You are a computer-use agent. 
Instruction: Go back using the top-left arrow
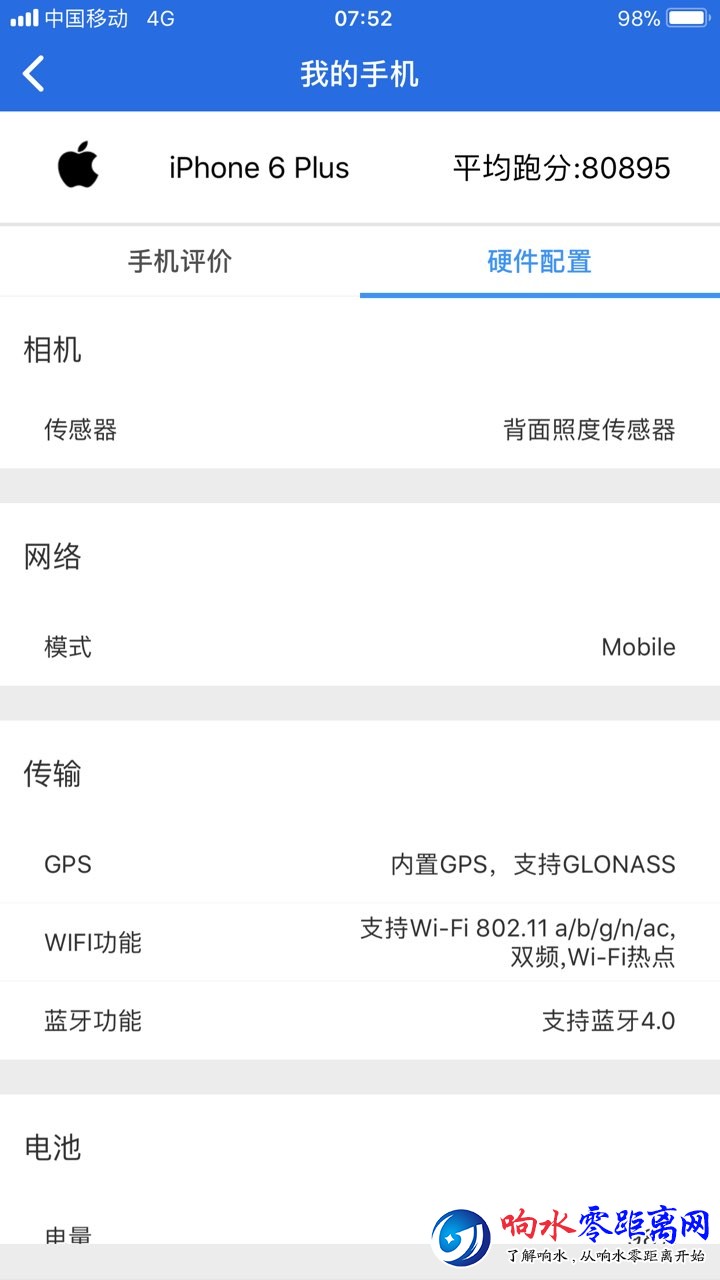pos(34,74)
